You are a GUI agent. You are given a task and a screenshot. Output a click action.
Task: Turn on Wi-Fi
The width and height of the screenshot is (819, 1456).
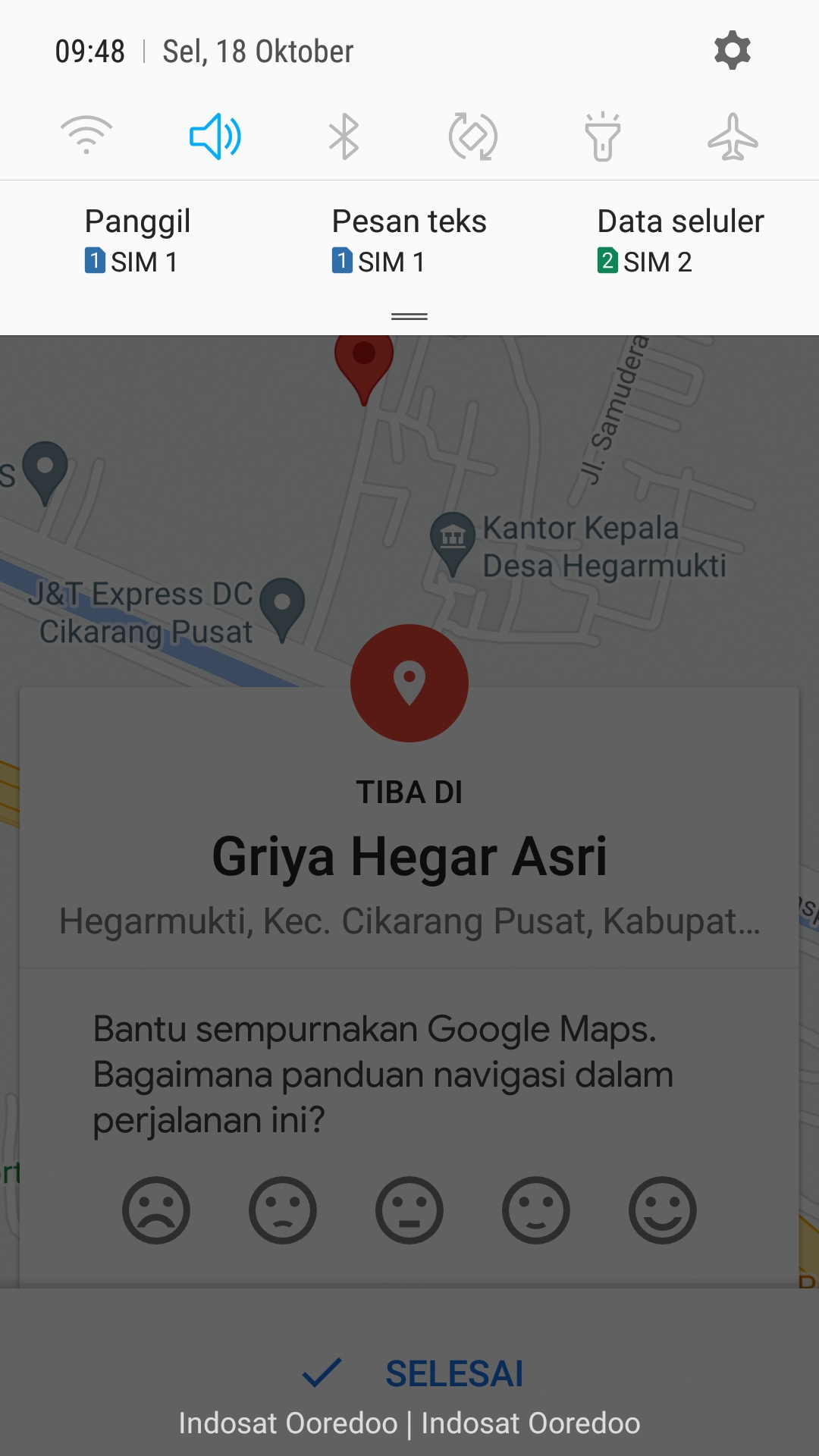(86, 136)
